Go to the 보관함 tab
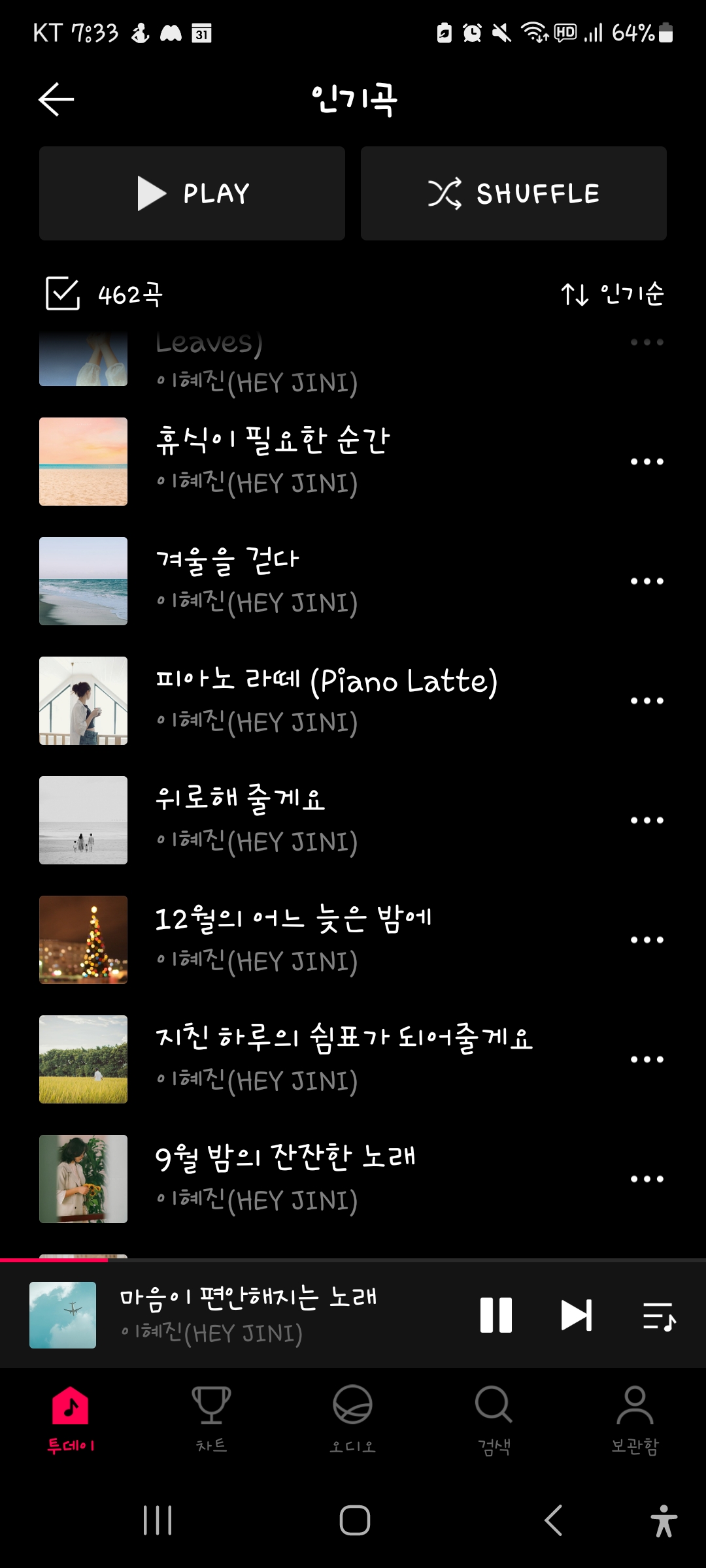This screenshot has height=1568, width=706. point(635,1418)
